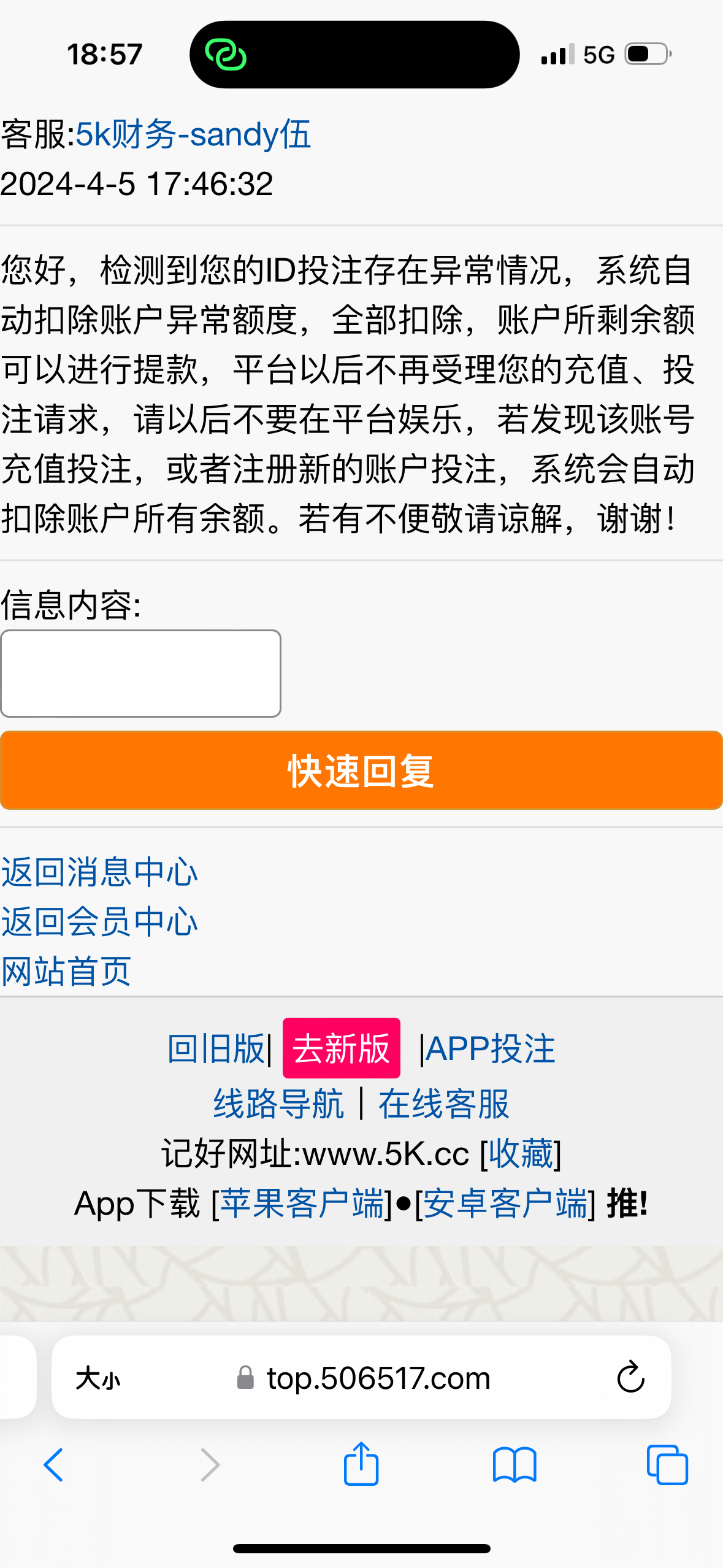
Task: Open APP投注 link
Action: (x=489, y=1048)
